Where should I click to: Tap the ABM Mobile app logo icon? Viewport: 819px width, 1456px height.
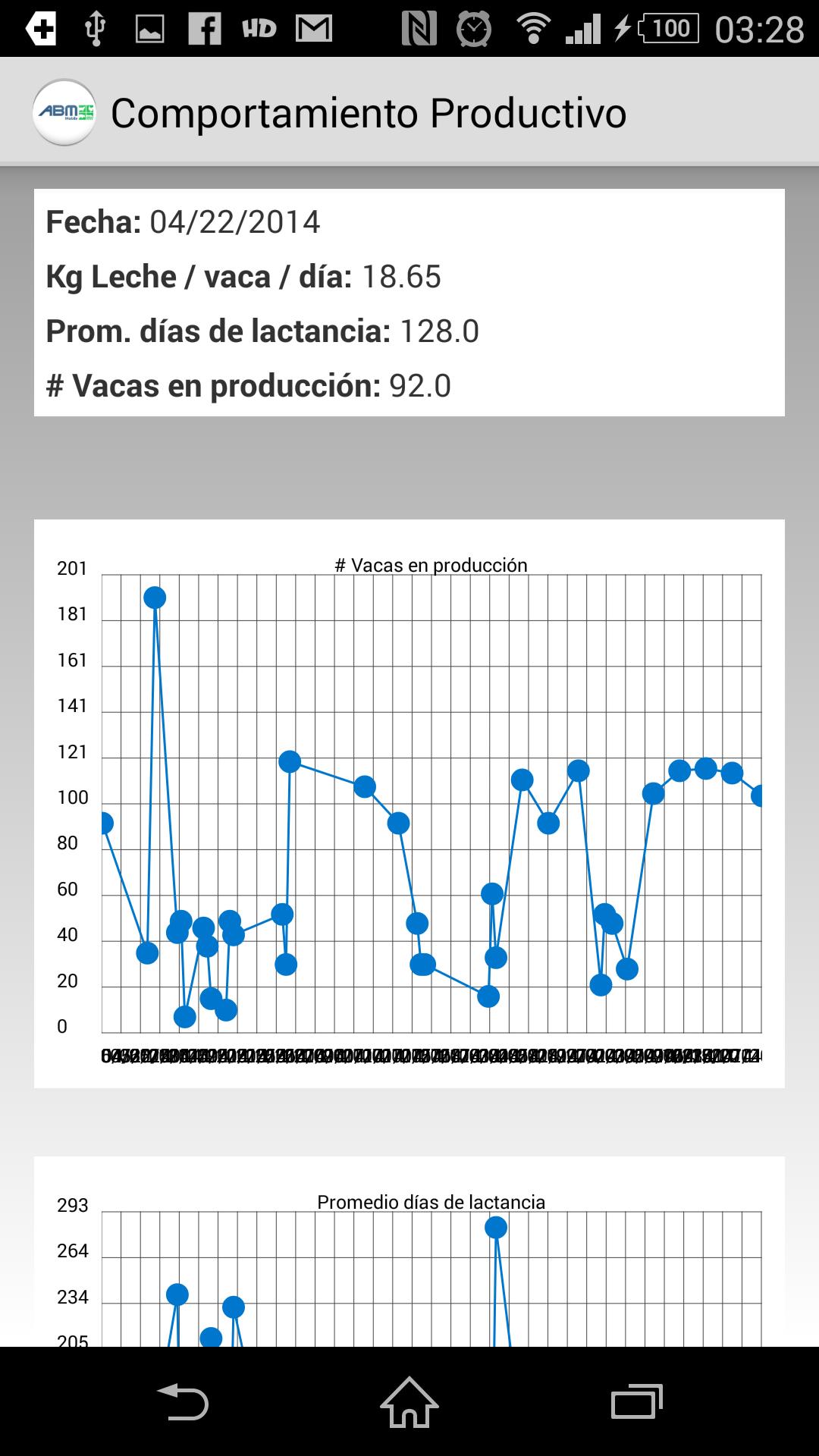coord(67,112)
